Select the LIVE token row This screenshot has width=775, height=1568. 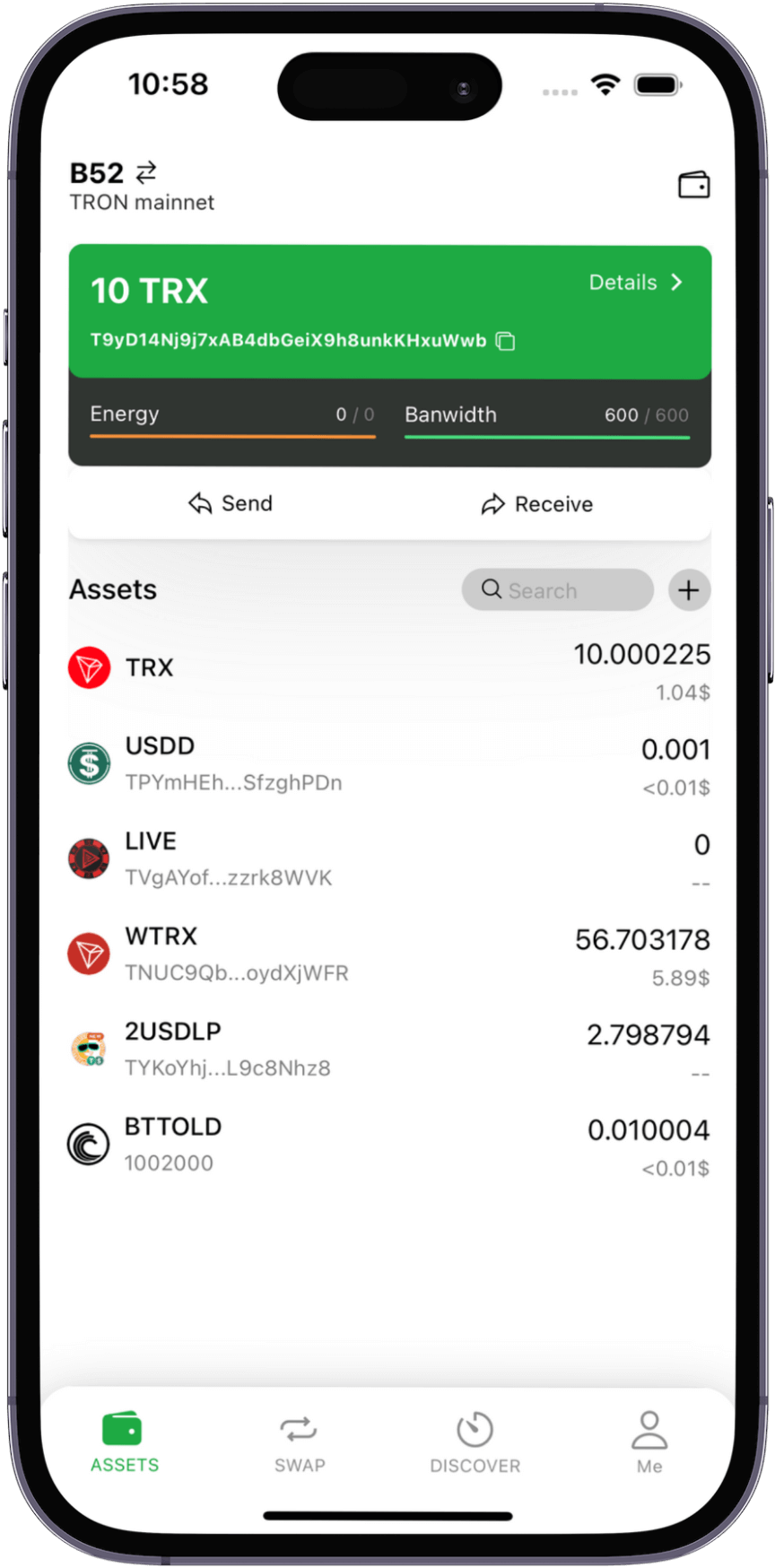[x=387, y=858]
